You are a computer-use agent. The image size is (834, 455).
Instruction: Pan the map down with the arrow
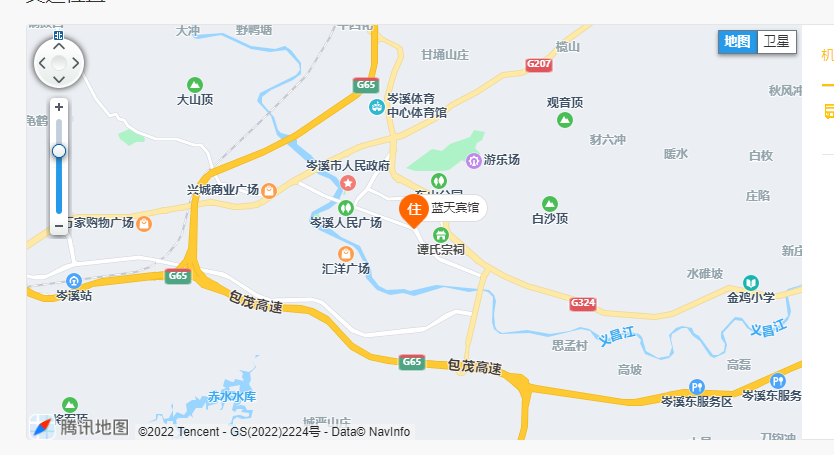tap(59, 80)
